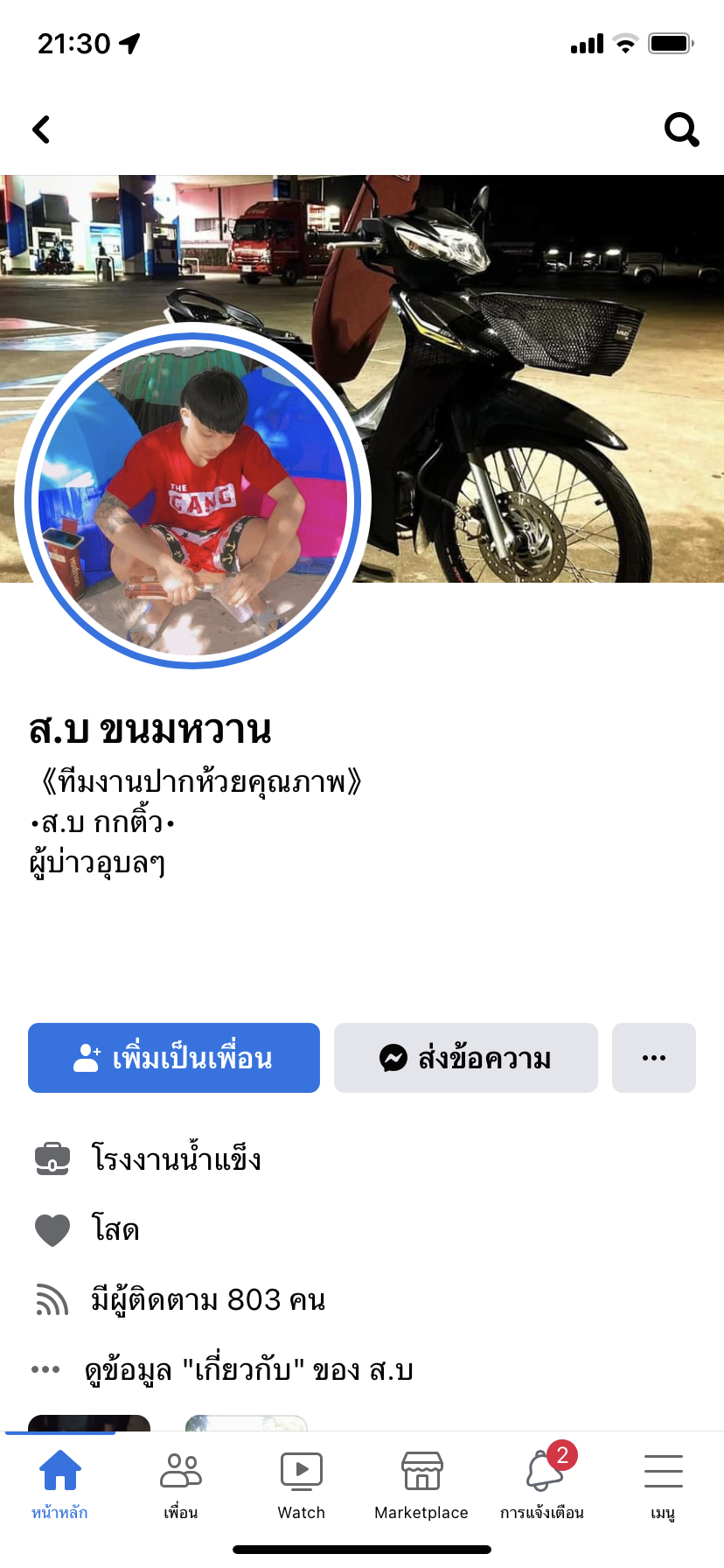Tap the เพิ่มเป็นเพื่อน button
This screenshot has height=1568, width=724.
point(174,1058)
